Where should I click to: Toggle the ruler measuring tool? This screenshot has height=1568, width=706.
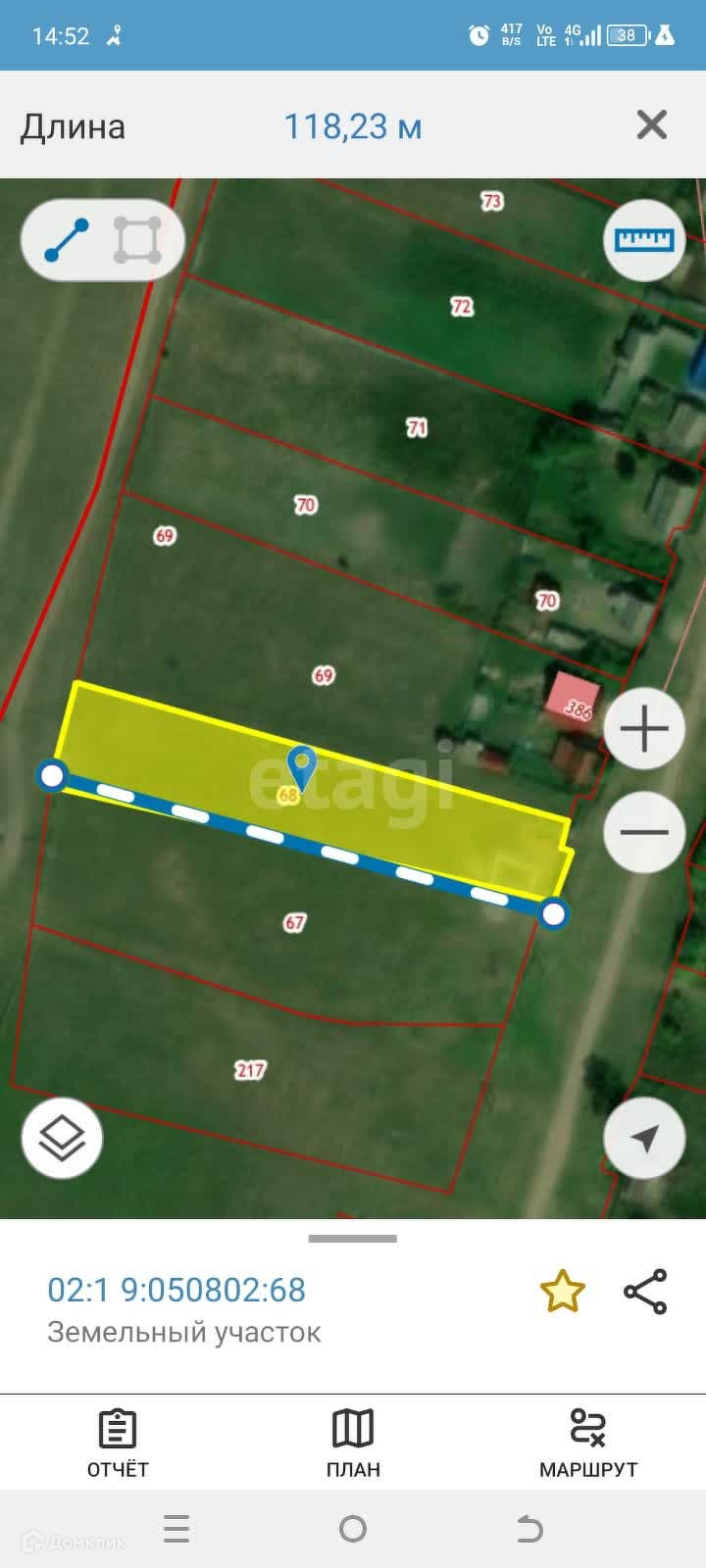tap(643, 240)
